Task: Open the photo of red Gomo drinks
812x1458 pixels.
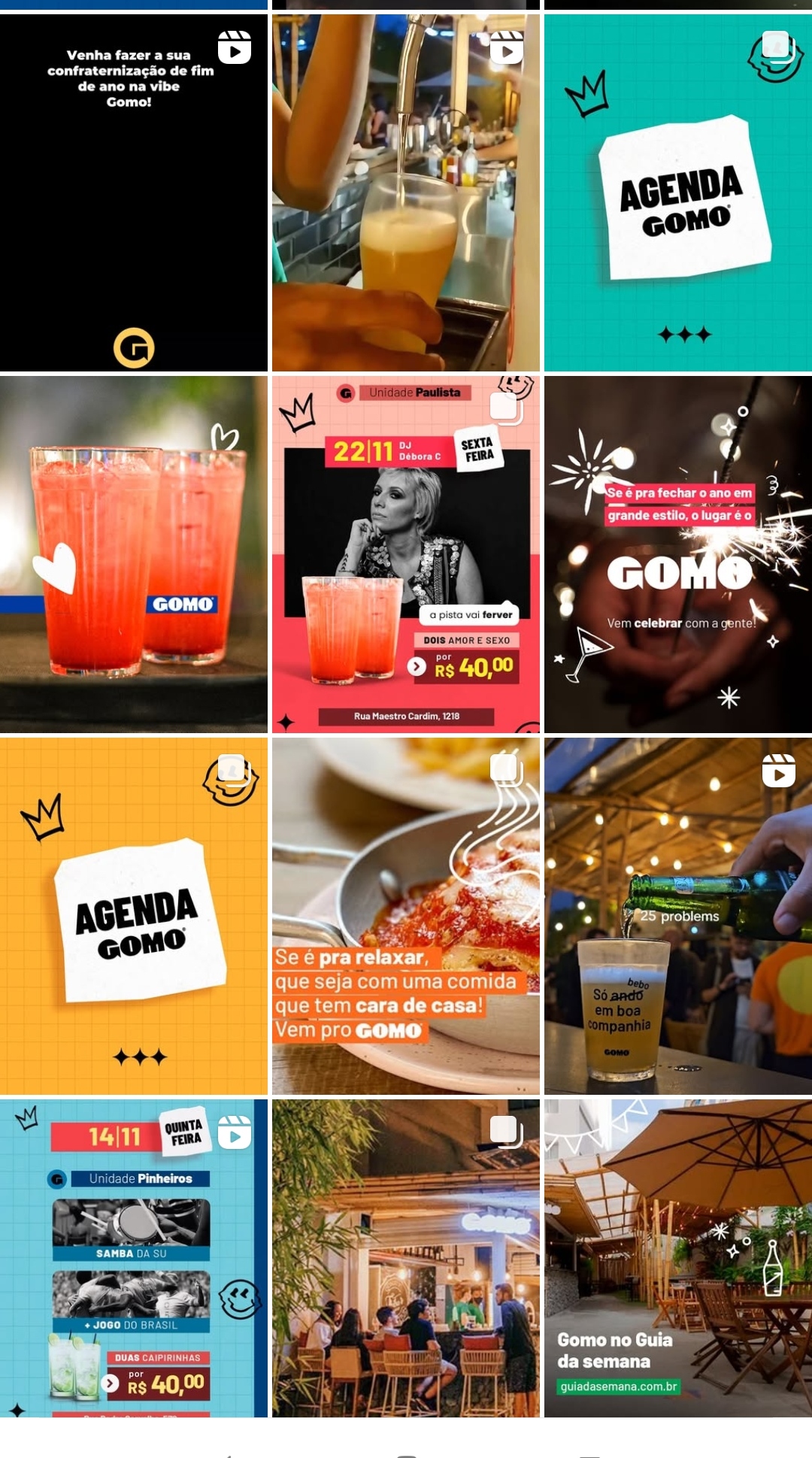Action: click(134, 554)
